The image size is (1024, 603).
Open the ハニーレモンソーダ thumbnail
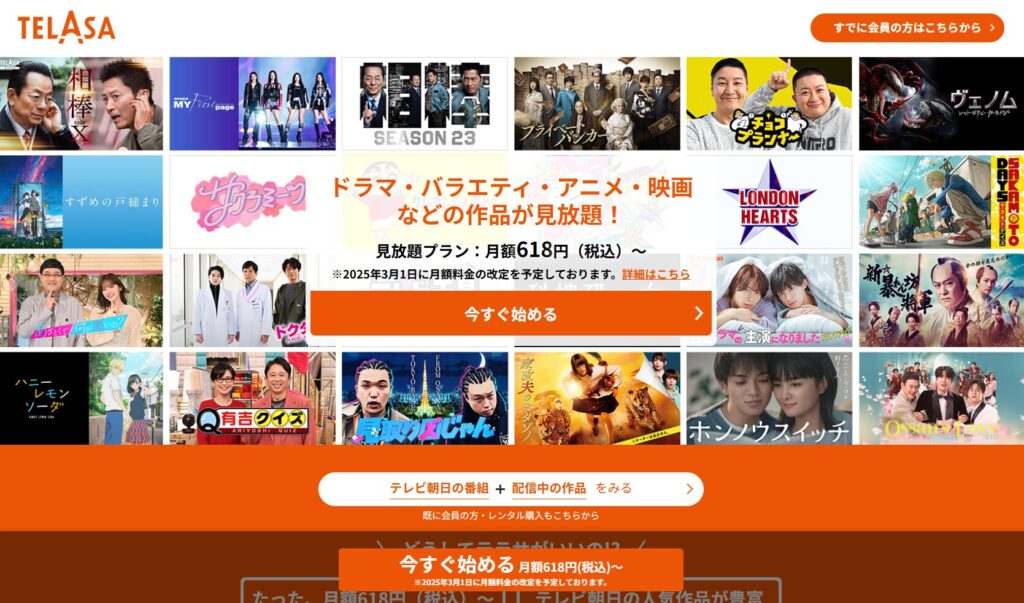point(81,398)
